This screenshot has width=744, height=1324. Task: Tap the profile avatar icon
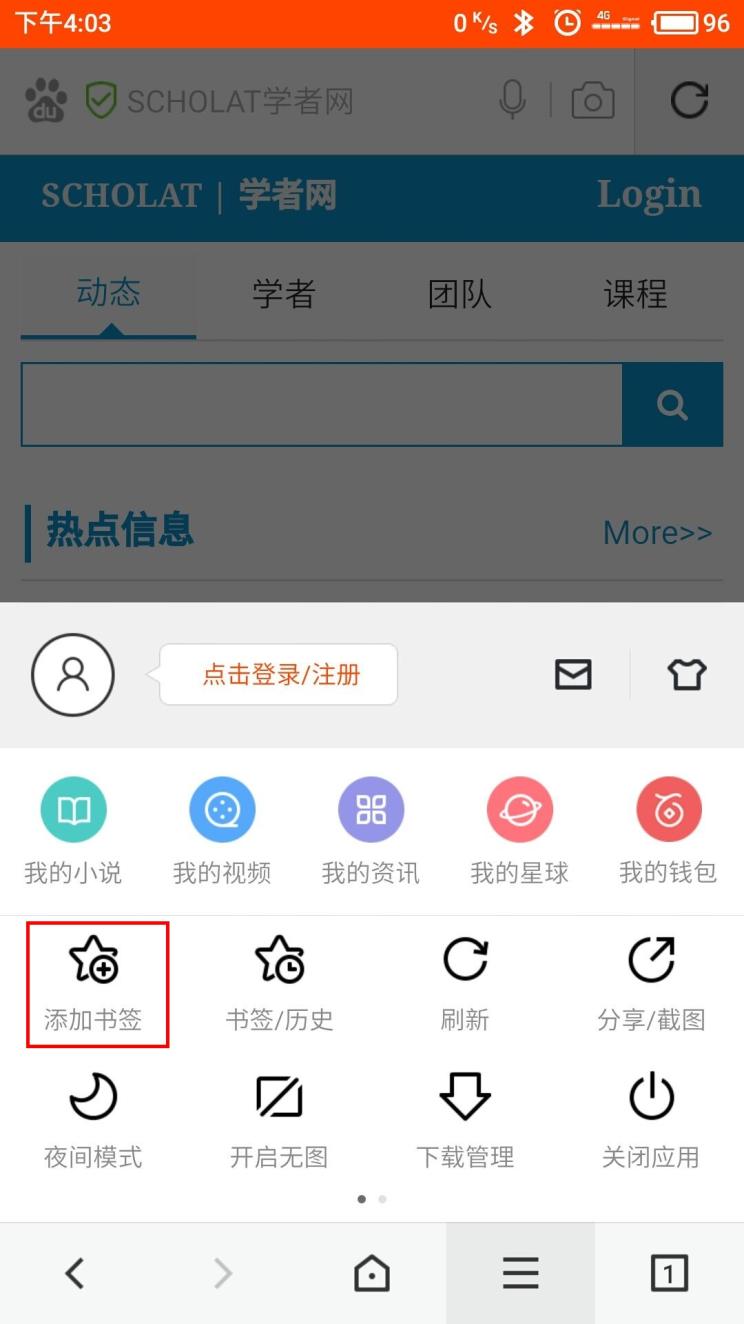(x=73, y=675)
